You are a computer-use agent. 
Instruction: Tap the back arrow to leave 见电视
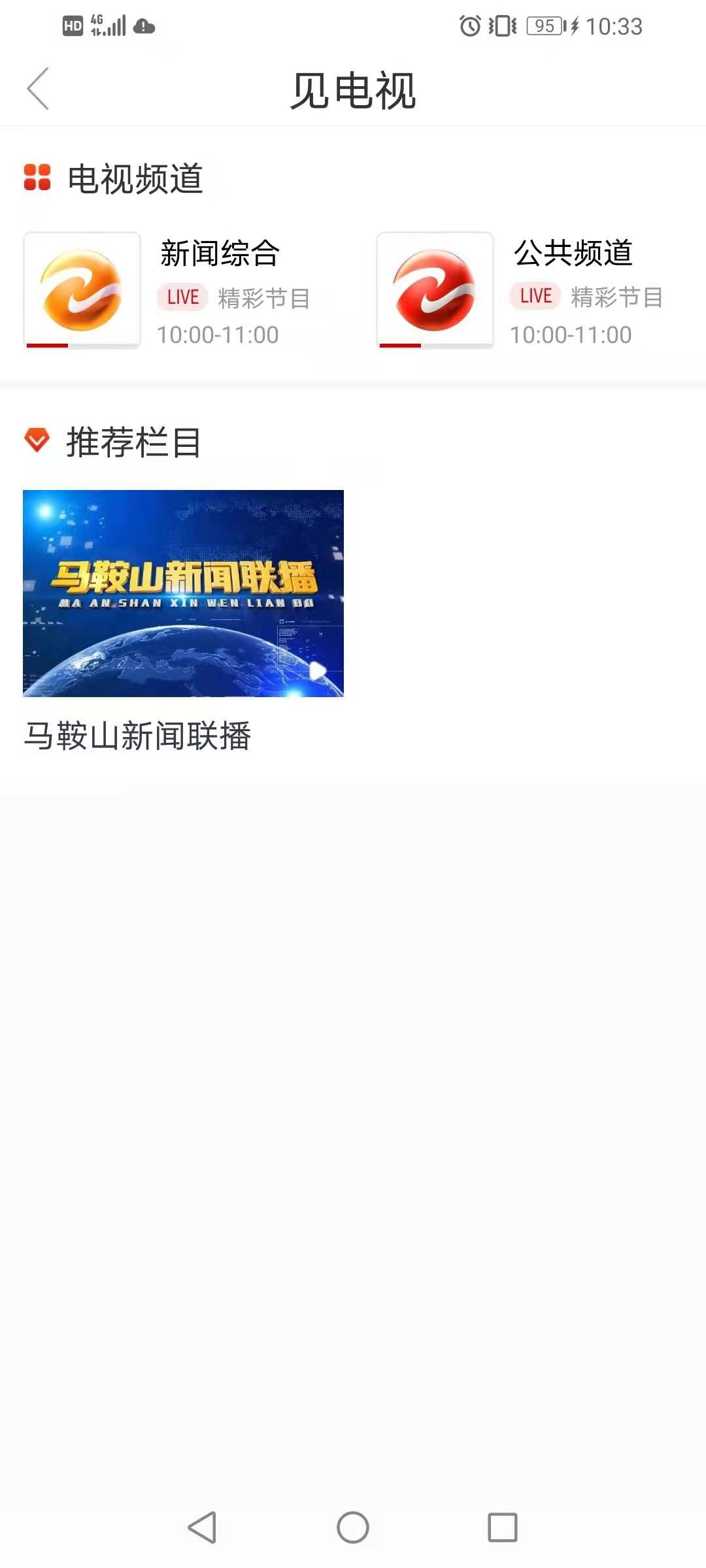point(39,88)
